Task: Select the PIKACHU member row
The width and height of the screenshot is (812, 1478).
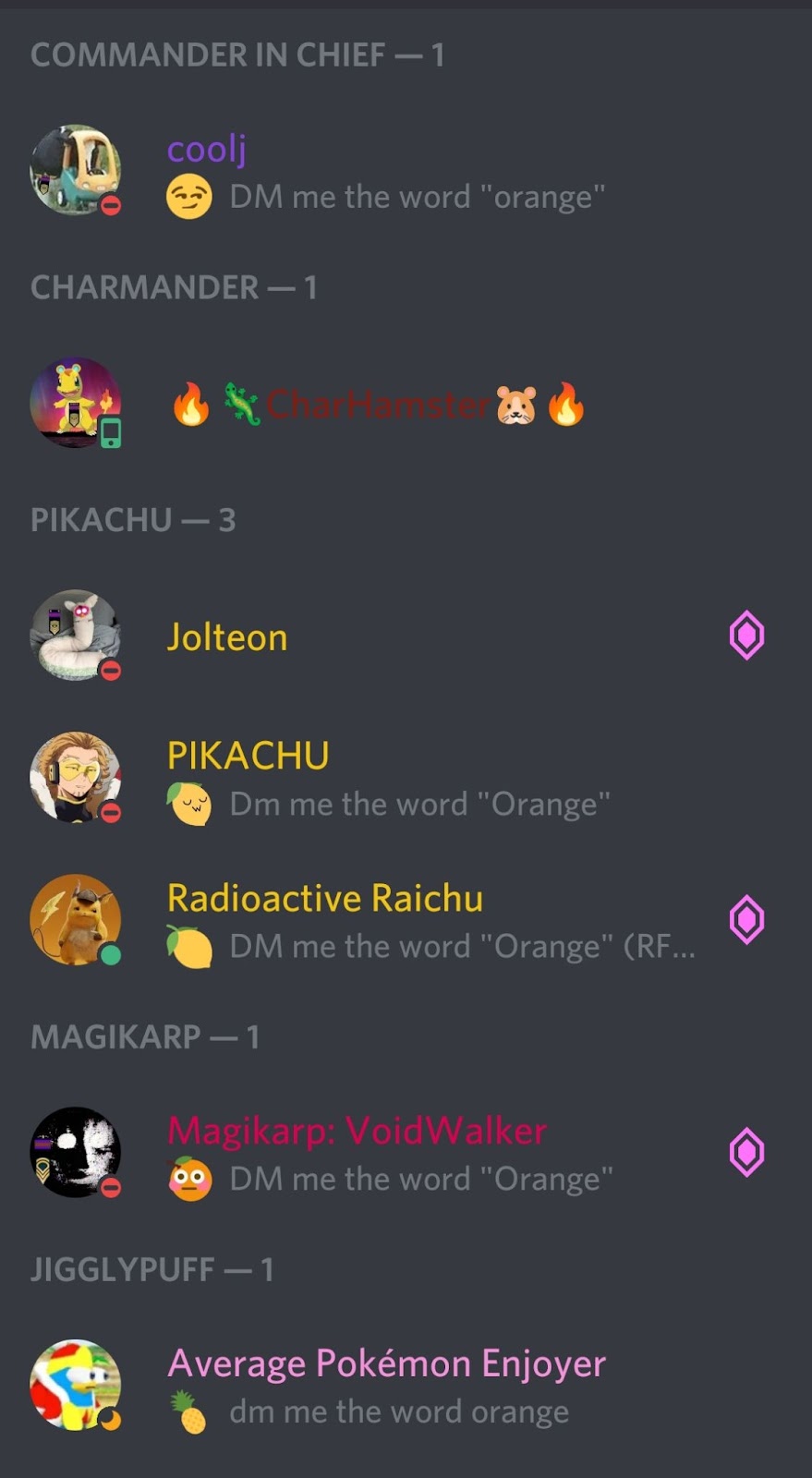Action: click(248, 756)
